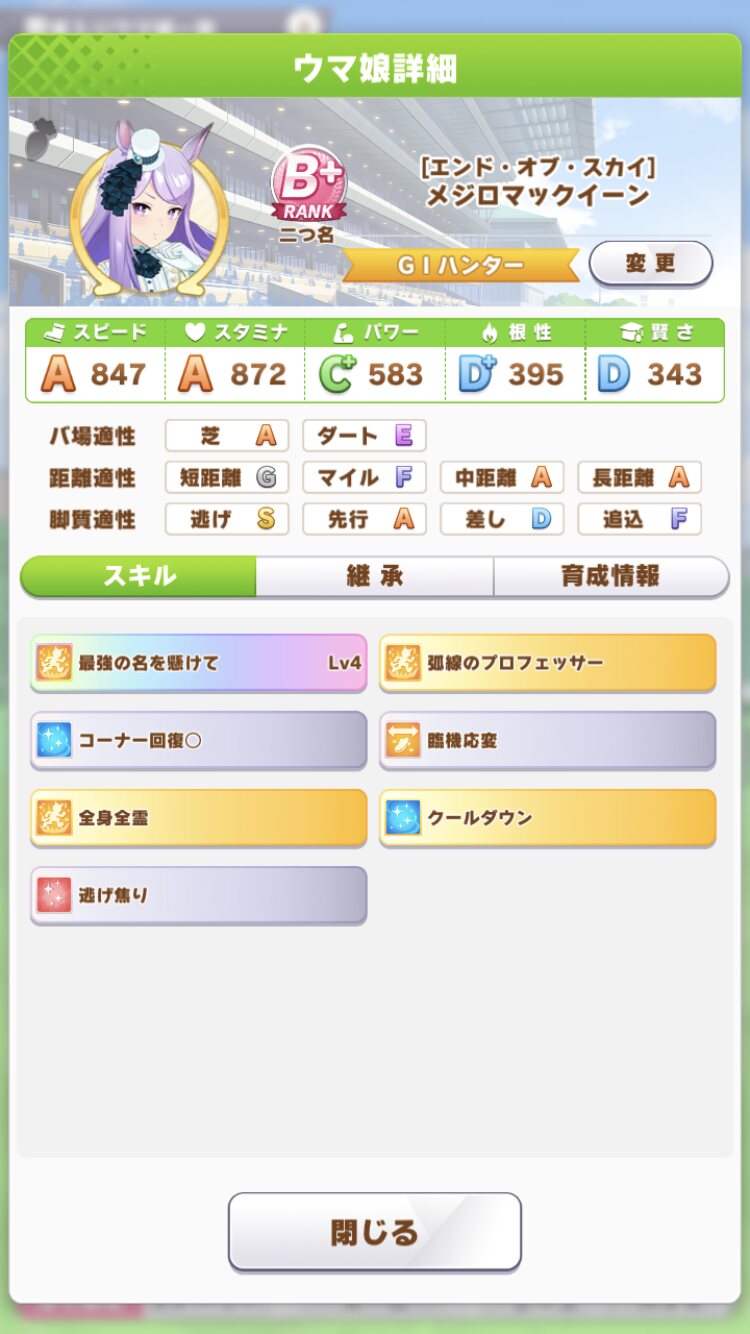Open the 弧線のプロフェッサー skill

pos(547,663)
